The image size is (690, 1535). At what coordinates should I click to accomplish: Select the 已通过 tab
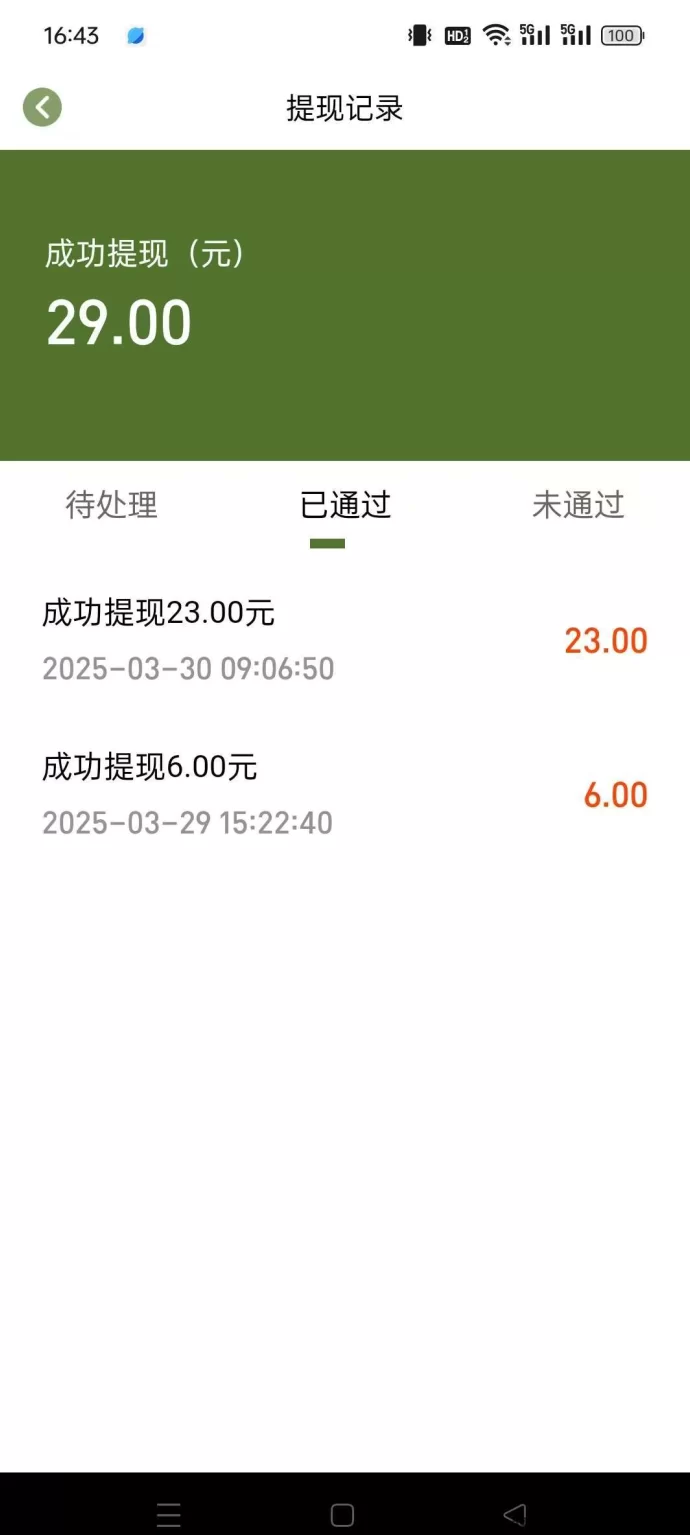pos(345,505)
